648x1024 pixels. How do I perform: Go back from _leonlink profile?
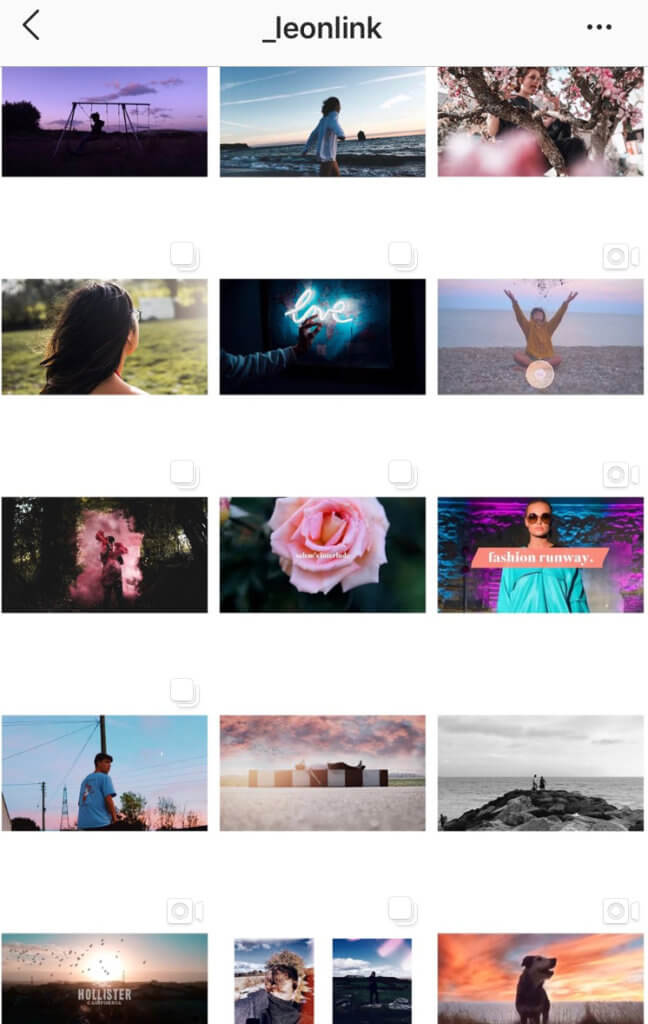31,26
